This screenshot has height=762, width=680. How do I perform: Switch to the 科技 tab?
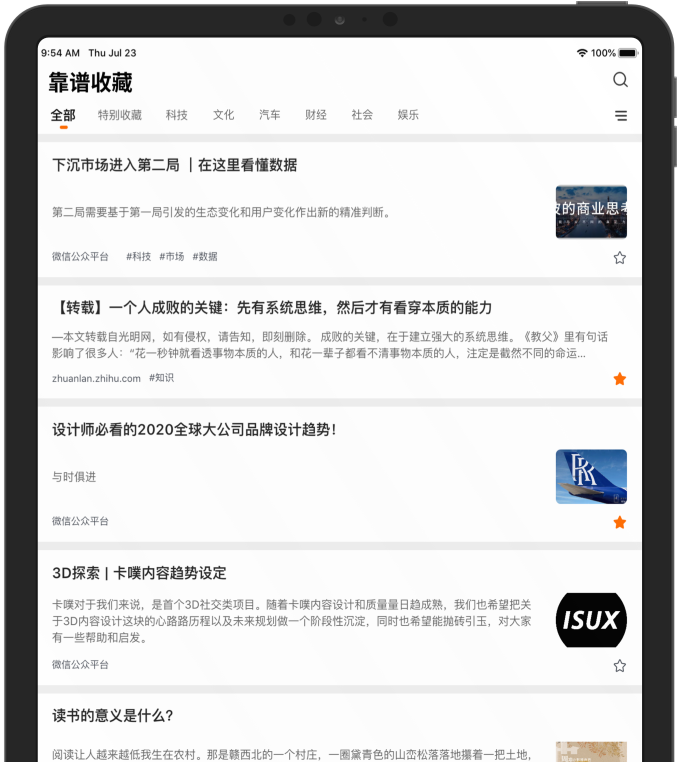(x=177, y=115)
